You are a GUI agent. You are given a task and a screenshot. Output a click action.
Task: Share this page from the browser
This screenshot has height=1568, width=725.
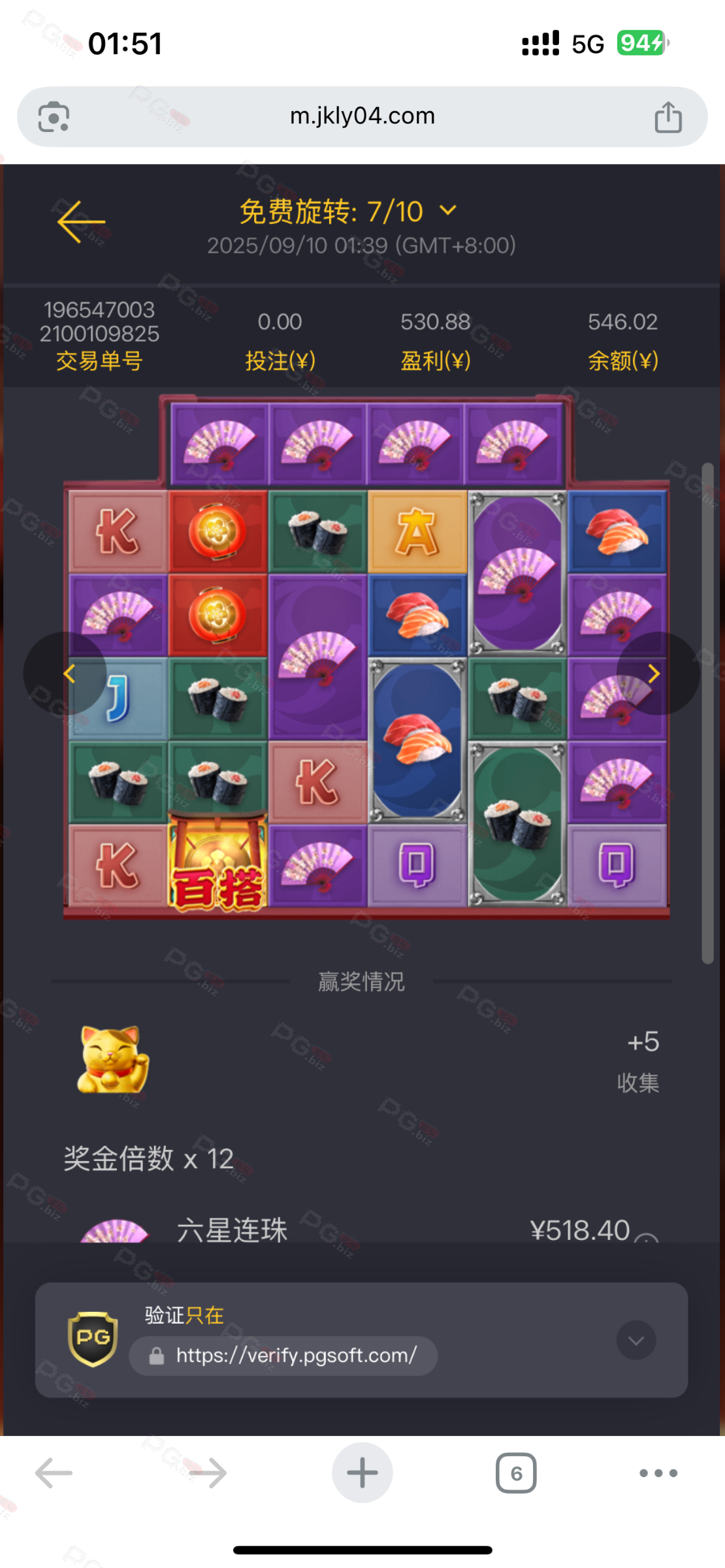(668, 118)
